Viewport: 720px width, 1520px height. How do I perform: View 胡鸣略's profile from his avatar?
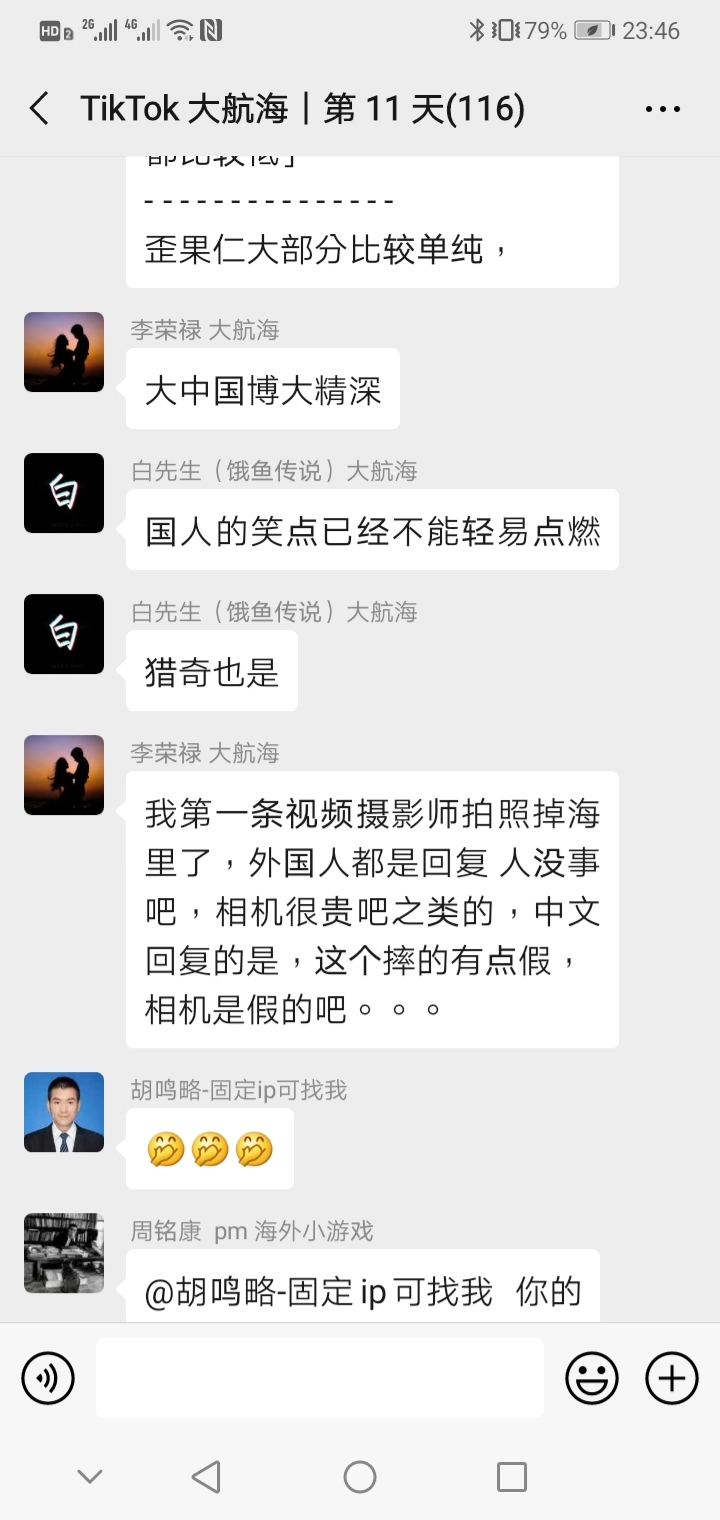[64, 1112]
